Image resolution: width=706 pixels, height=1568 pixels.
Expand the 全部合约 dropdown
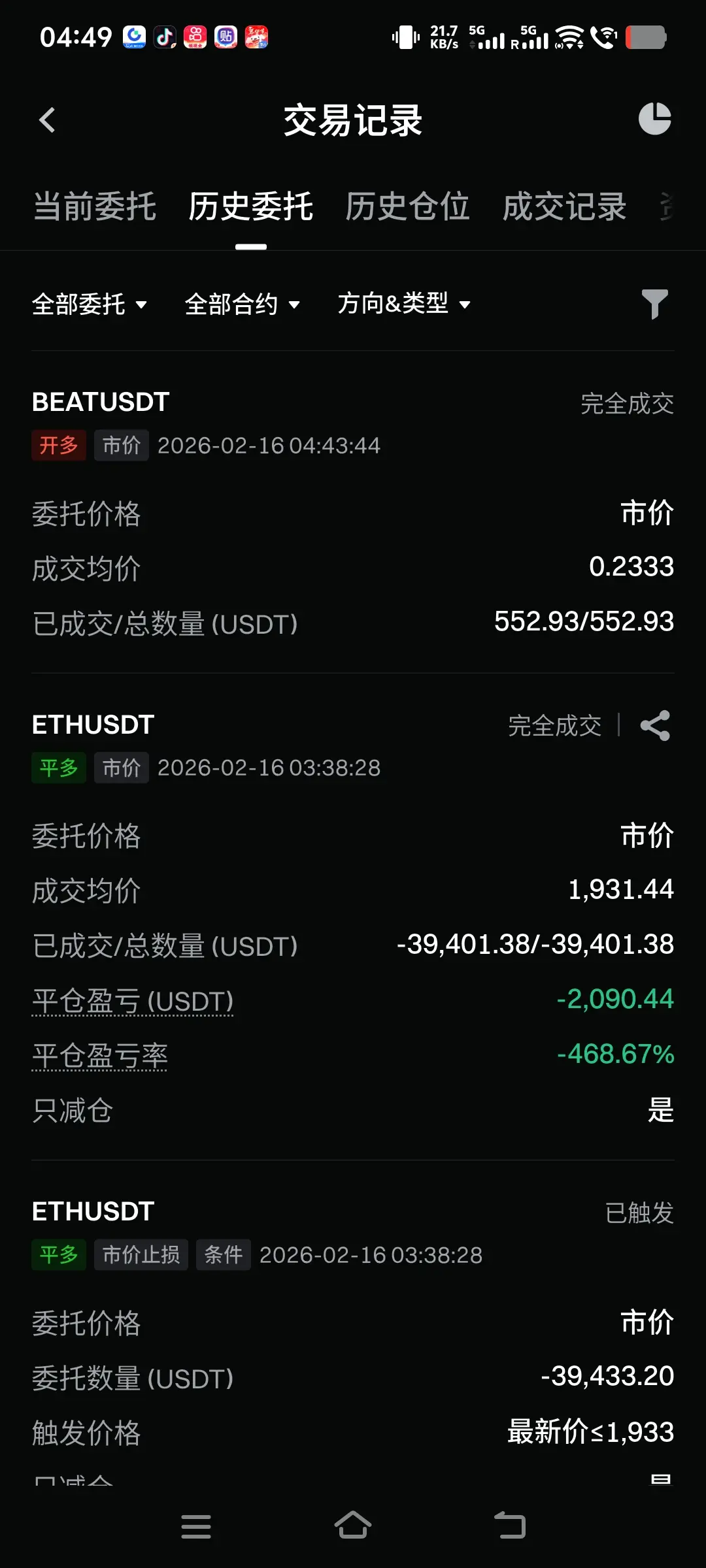243,304
